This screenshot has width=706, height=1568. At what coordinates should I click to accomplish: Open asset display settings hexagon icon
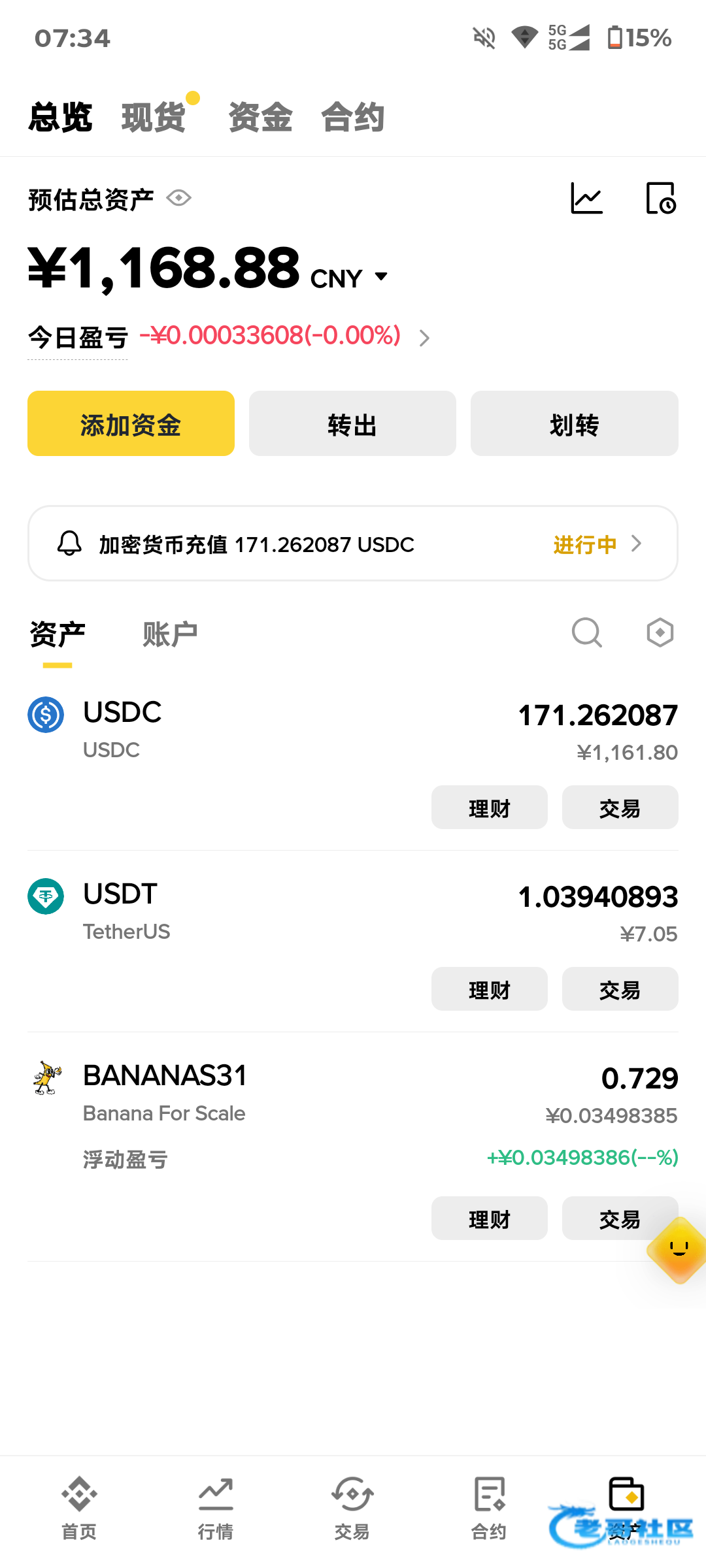point(660,632)
